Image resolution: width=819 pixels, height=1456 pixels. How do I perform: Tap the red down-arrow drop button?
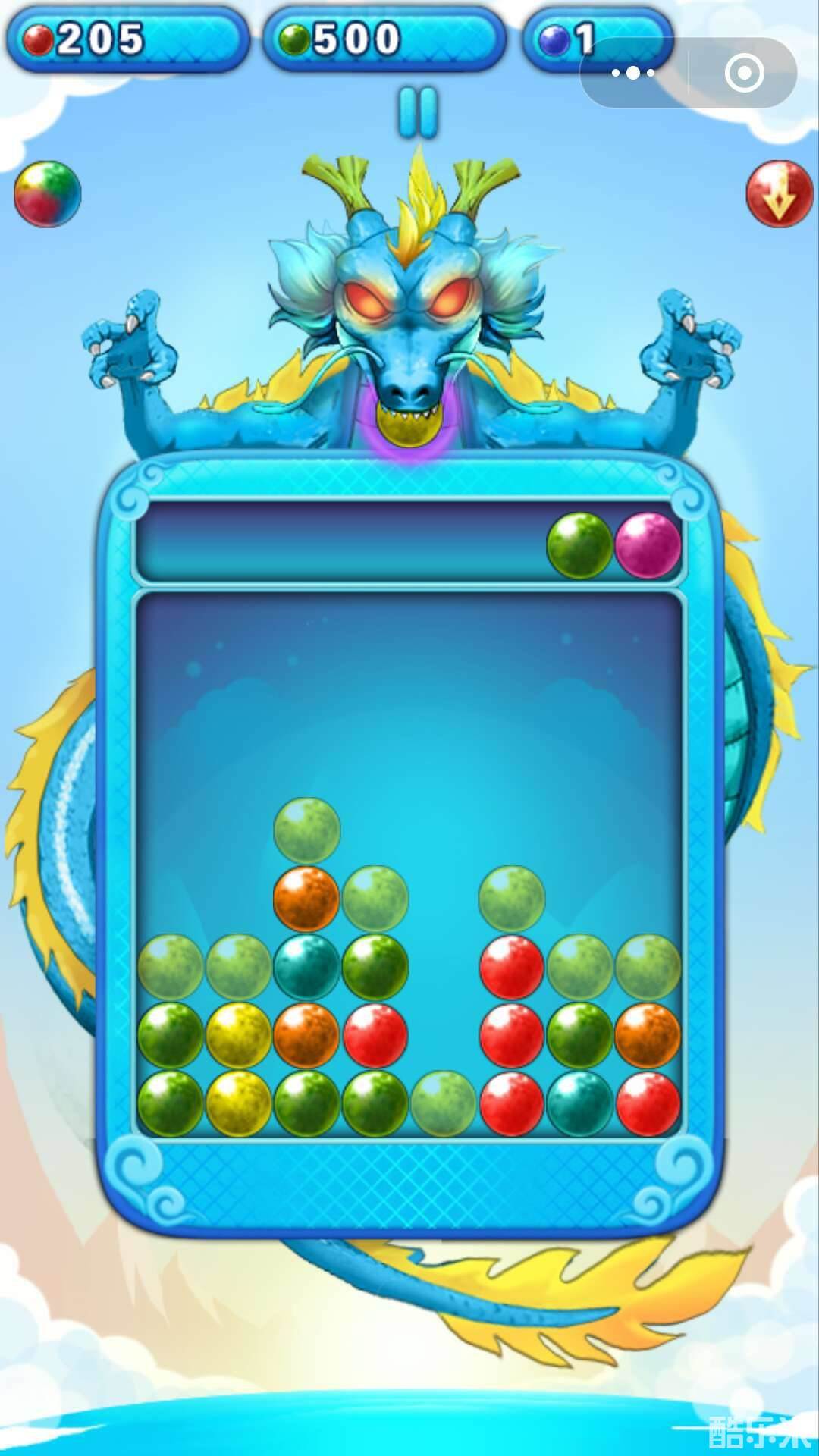pyautogui.click(x=779, y=194)
